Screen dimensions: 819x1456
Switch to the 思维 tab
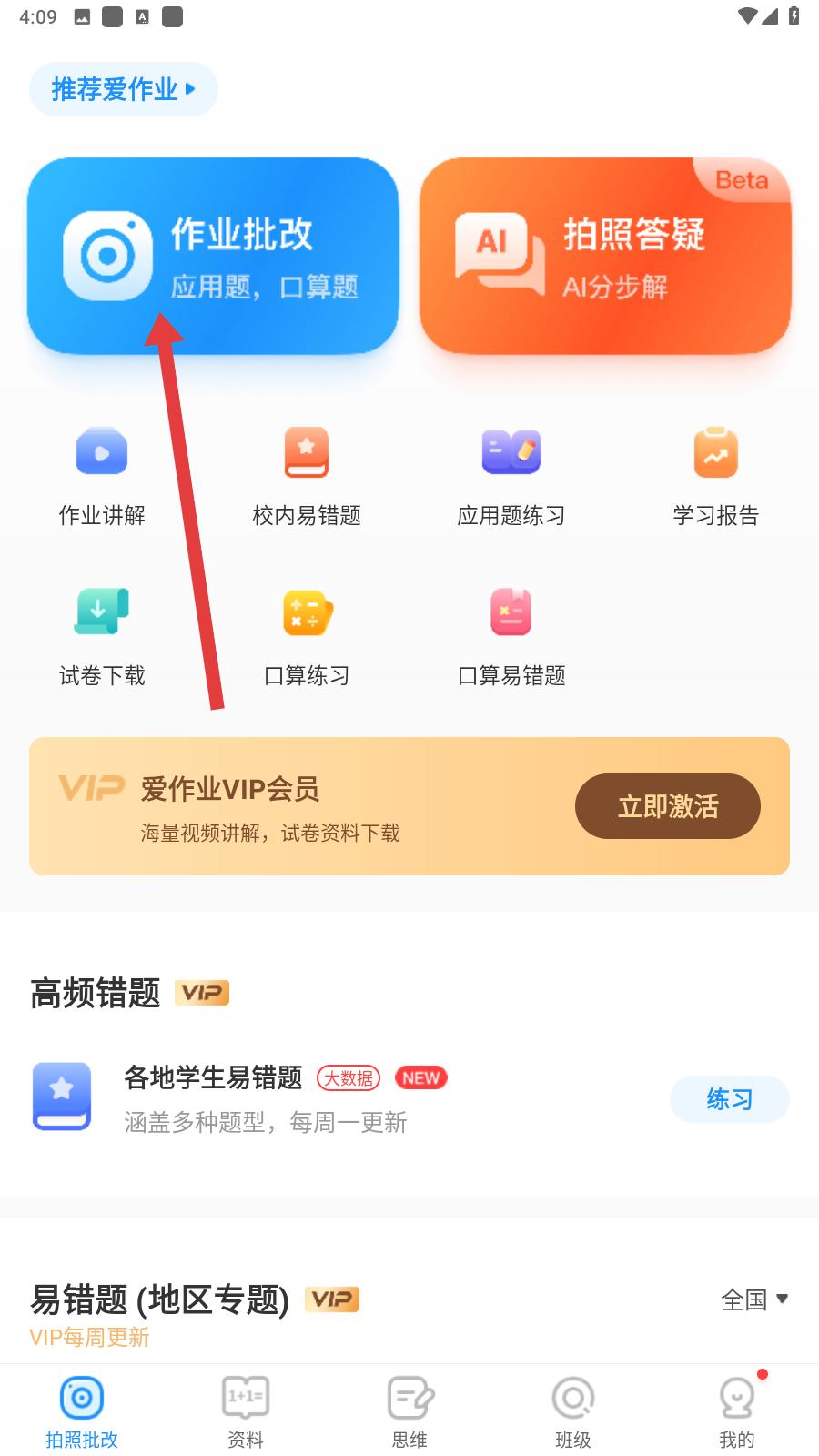click(409, 1410)
